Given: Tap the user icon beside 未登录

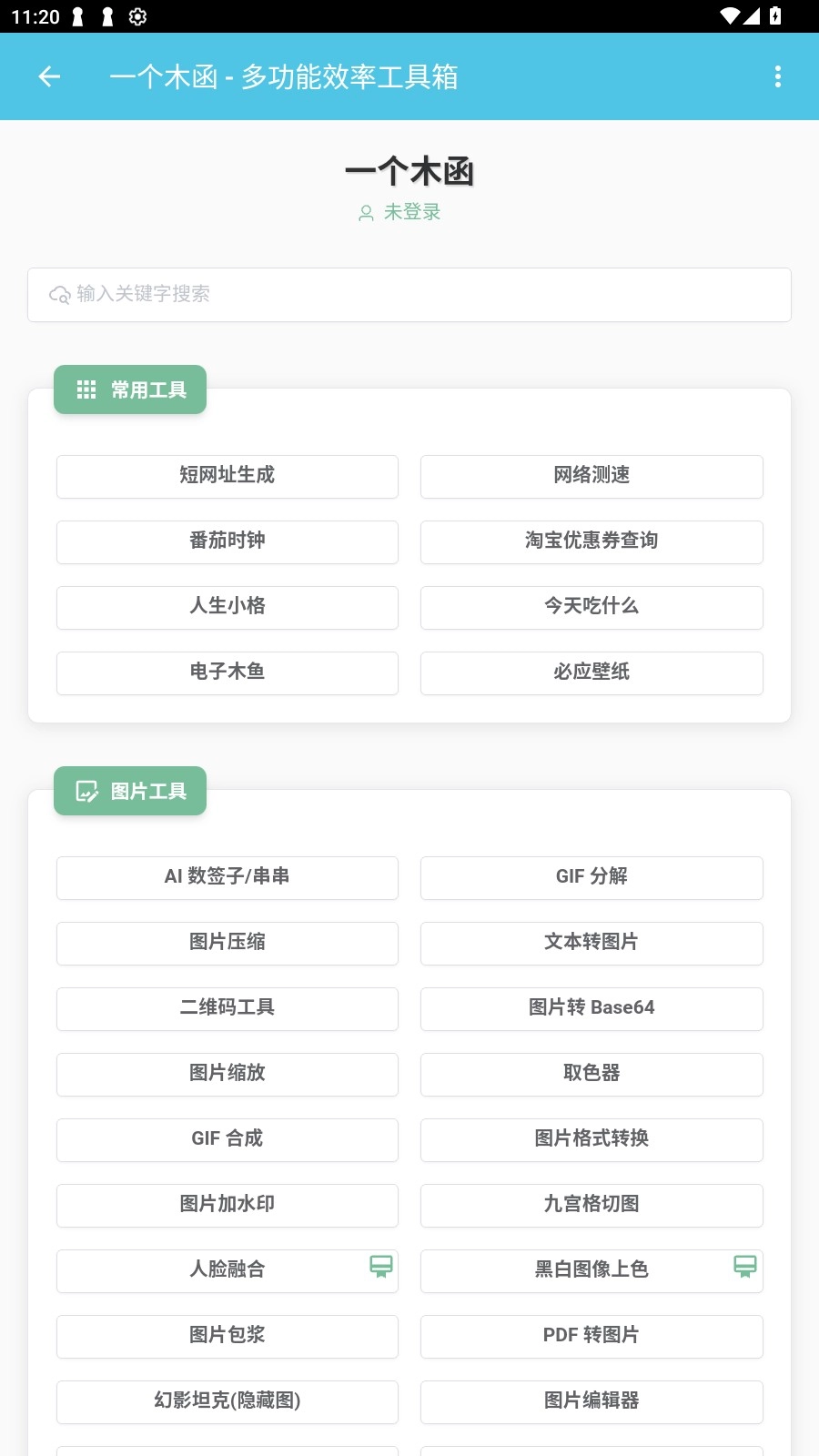Looking at the screenshot, I should point(366,212).
